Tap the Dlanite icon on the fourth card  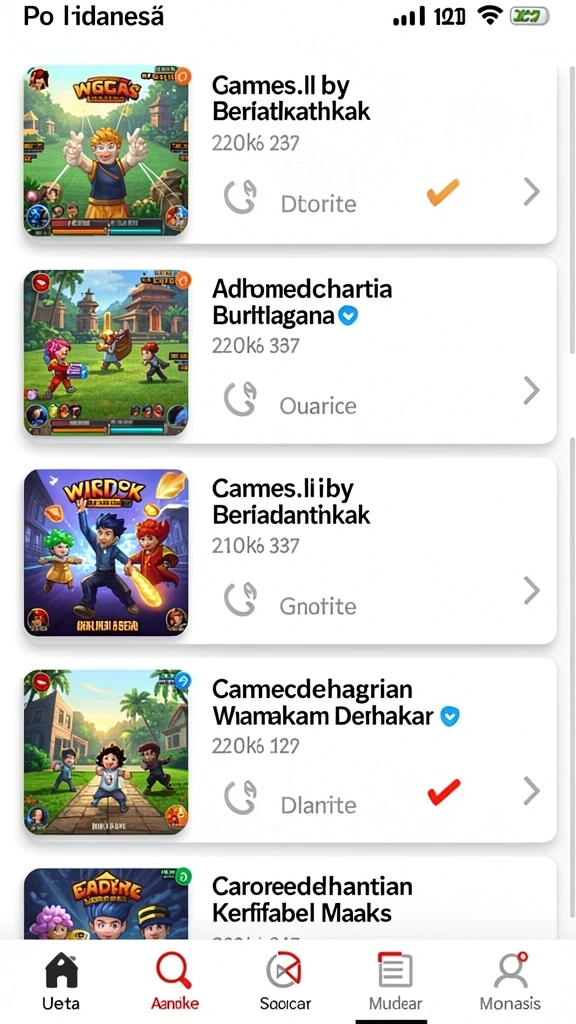pyautogui.click(x=240, y=797)
